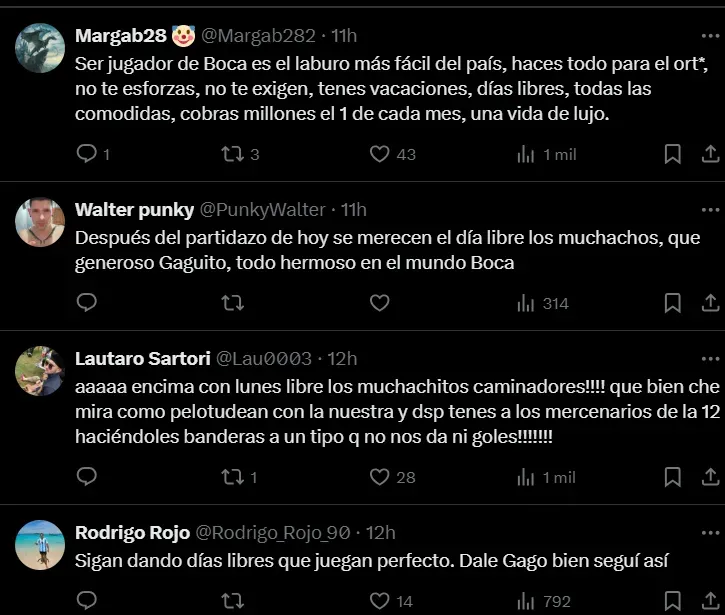Like Lautaro Sartori's tweet
725x615 pixels.
coord(379,477)
